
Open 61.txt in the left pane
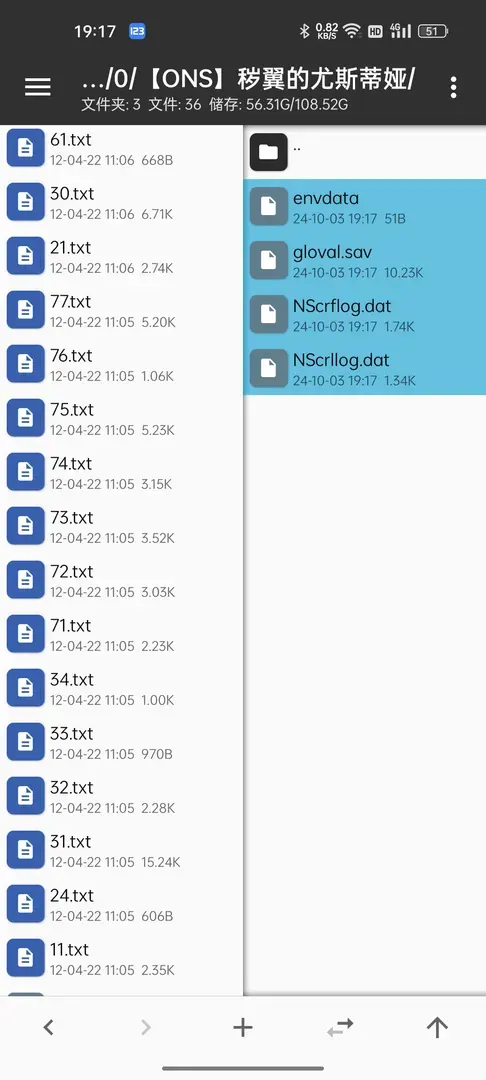click(x=121, y=147)
